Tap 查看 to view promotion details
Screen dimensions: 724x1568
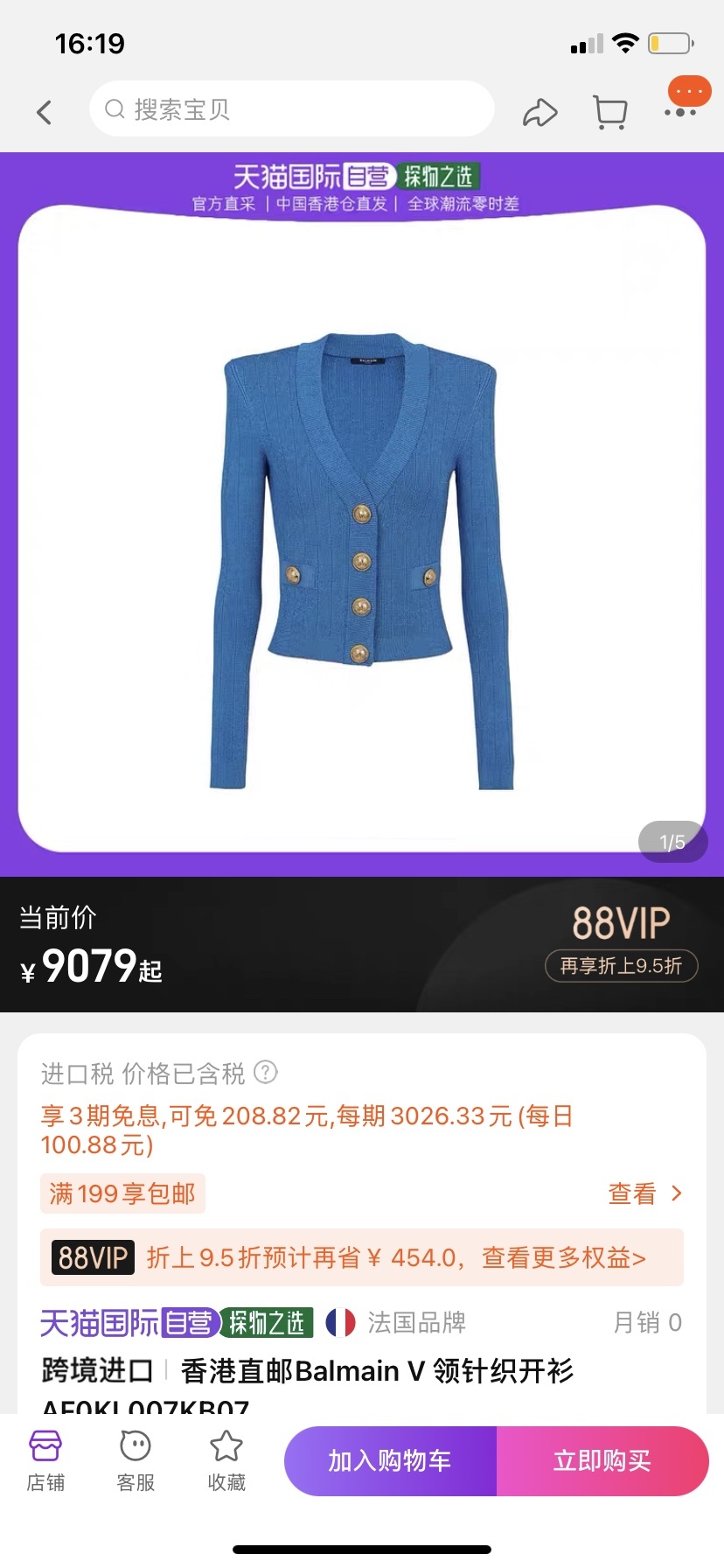pyautogui.click(x=644, y=1193)
